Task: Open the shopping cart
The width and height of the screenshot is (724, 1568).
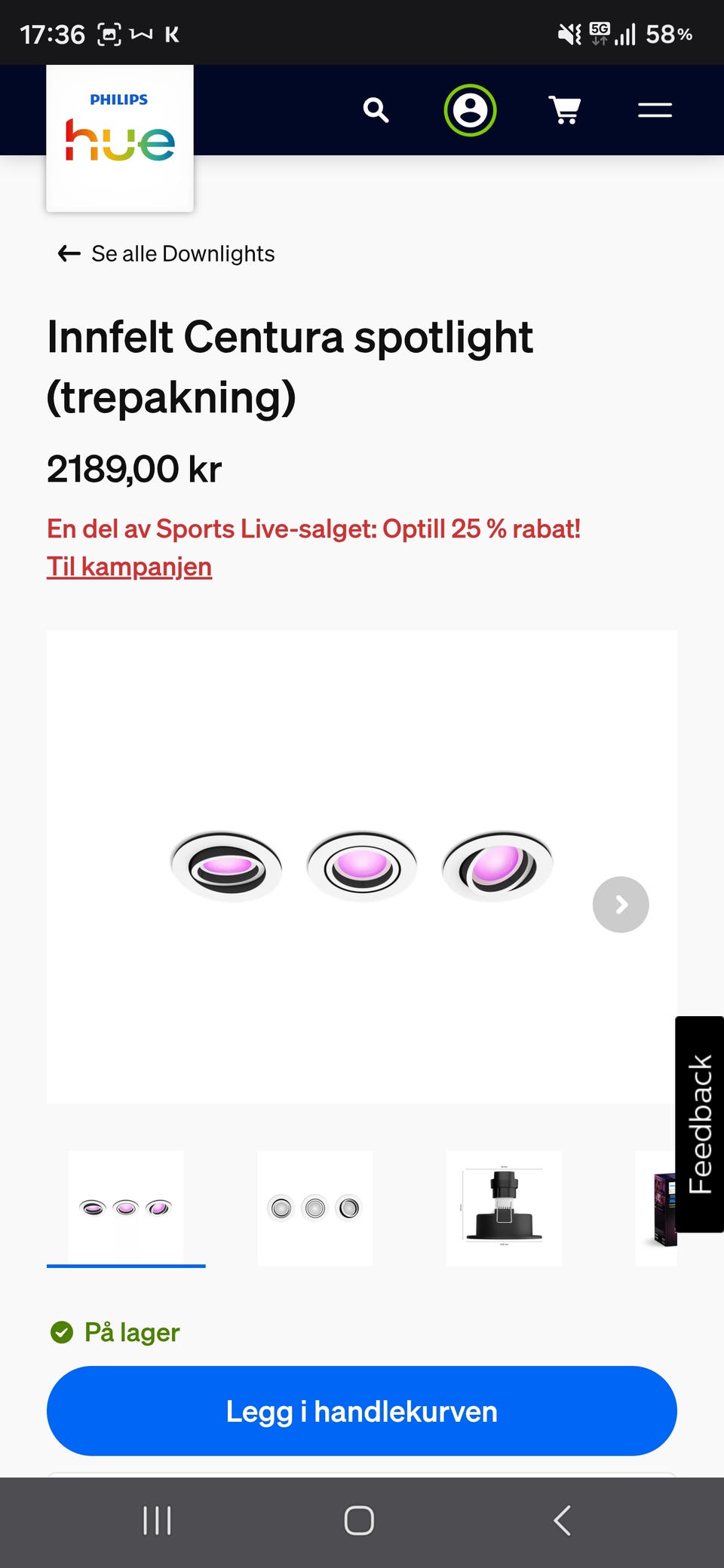Action: 565,110
